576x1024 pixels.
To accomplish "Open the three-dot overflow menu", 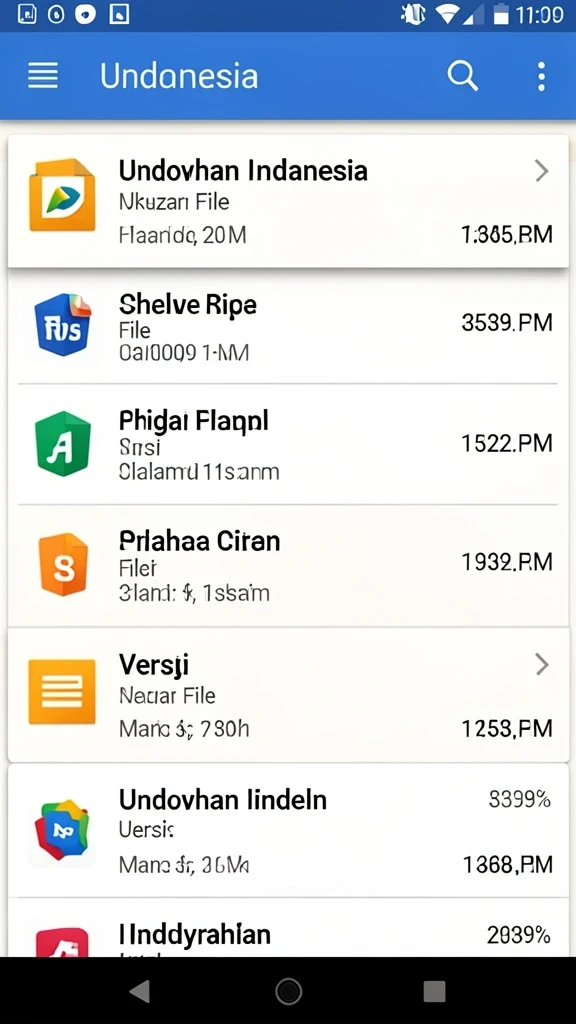I will click(541, 76).
